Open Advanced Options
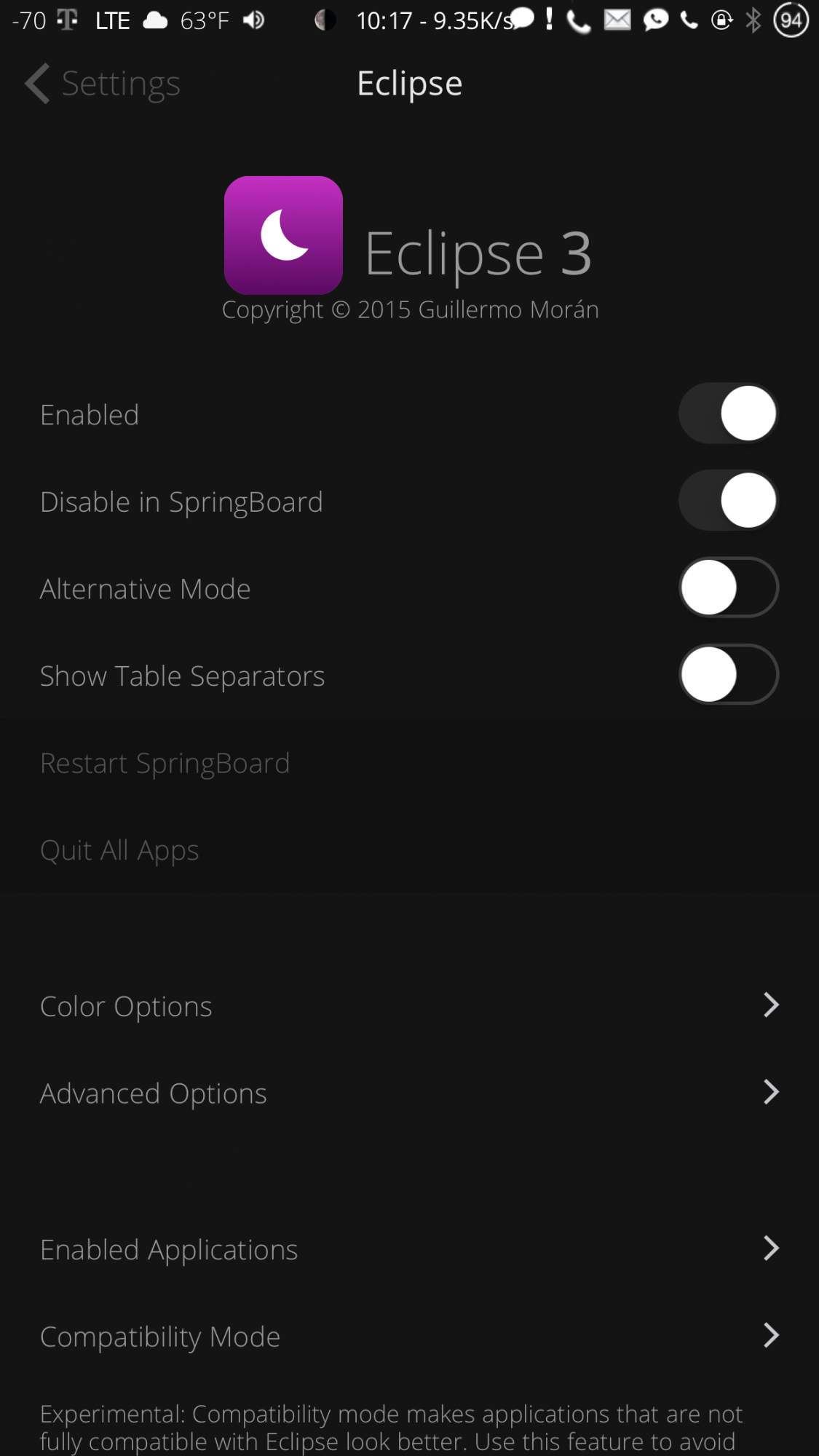The width and height of the screenshot is (819, 1456). pyautogui.click(x=409, y=1093)
